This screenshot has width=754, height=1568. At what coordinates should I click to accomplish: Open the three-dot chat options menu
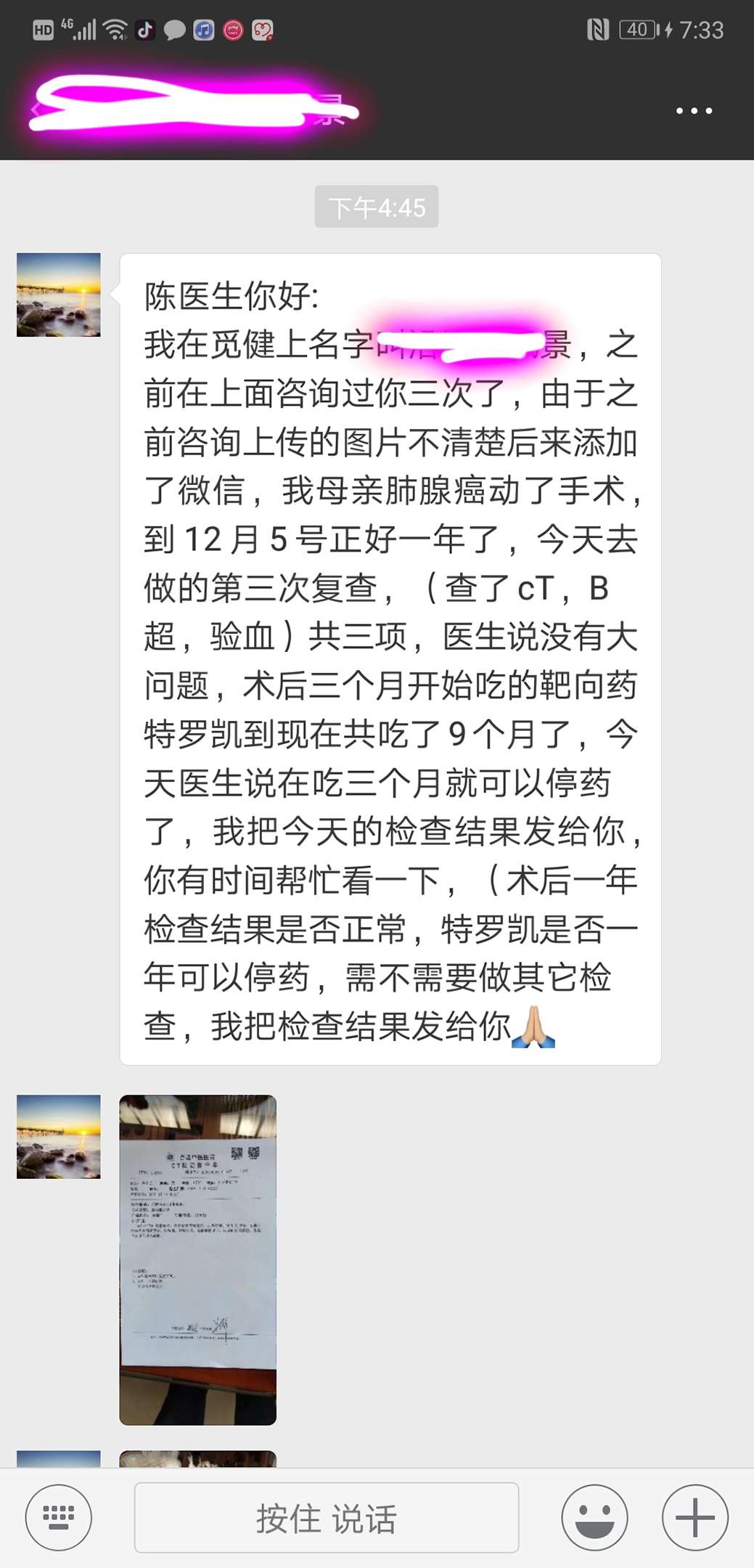click(x=694, y=110)
